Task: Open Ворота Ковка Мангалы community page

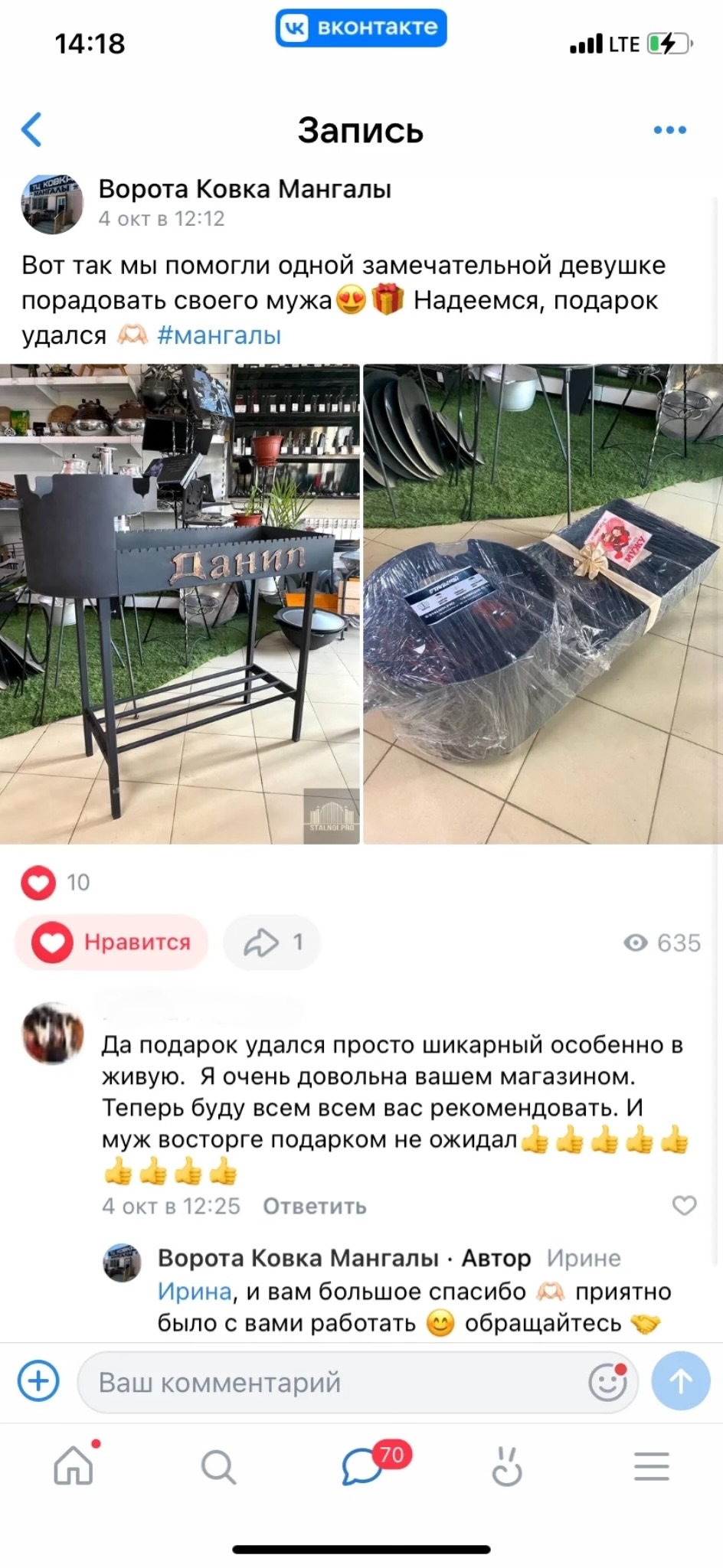Action: pos(244,189)
